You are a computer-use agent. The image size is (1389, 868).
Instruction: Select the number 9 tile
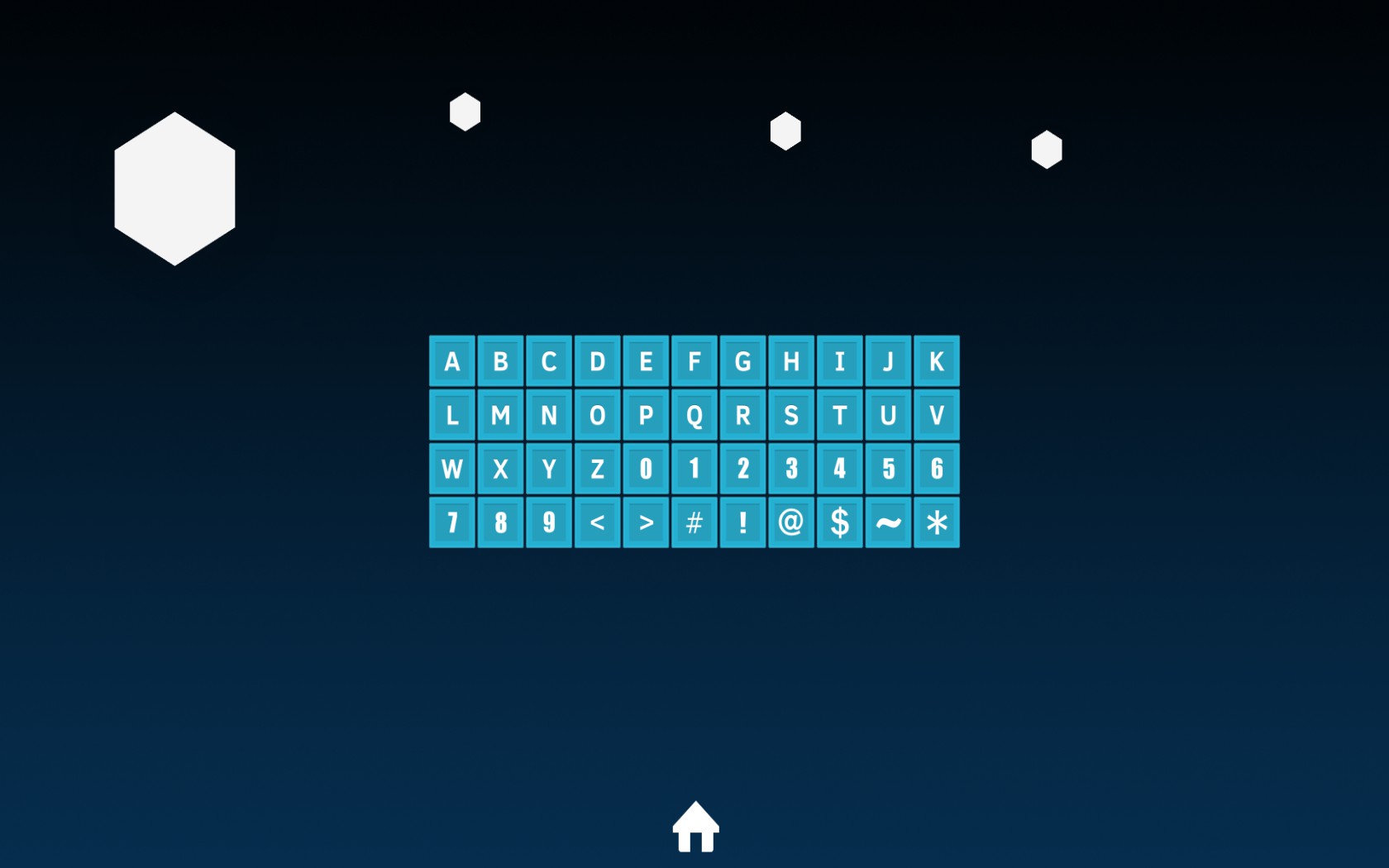click(x=549, y=522)
